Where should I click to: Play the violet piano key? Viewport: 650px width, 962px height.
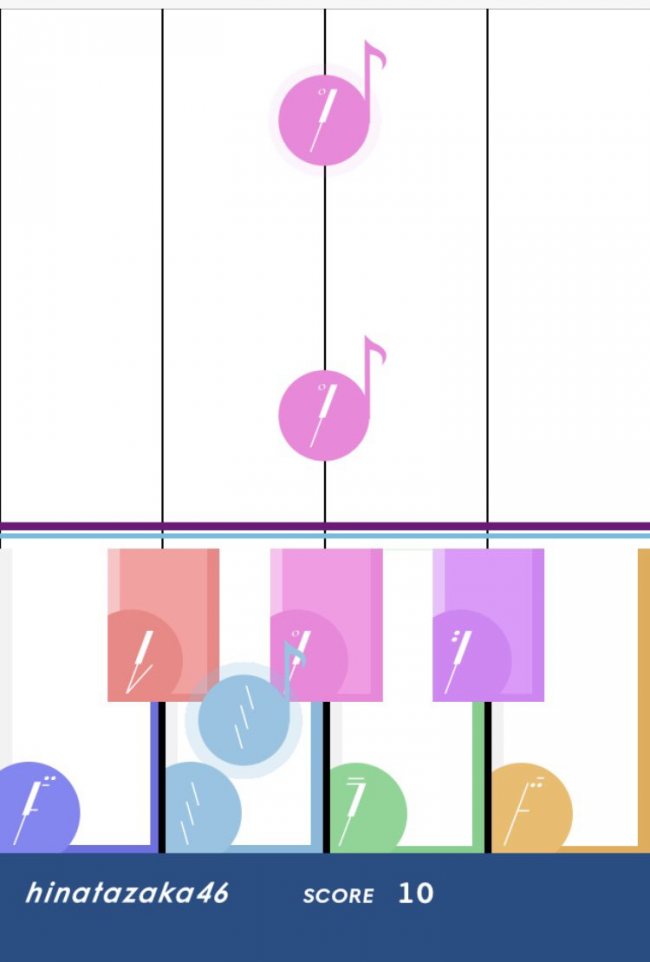pos(488,624)
